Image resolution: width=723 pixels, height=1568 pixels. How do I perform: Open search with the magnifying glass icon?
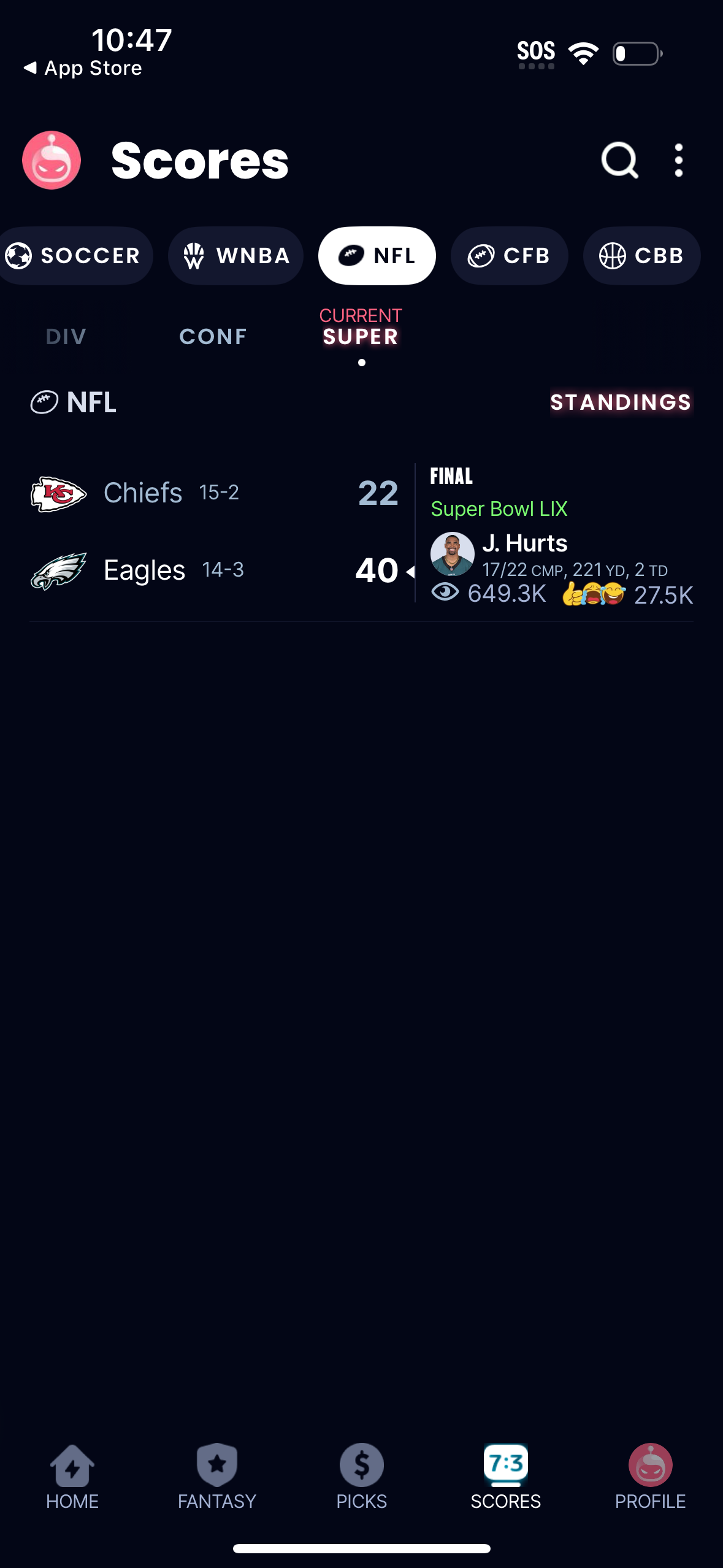click(x=619, y=159)
